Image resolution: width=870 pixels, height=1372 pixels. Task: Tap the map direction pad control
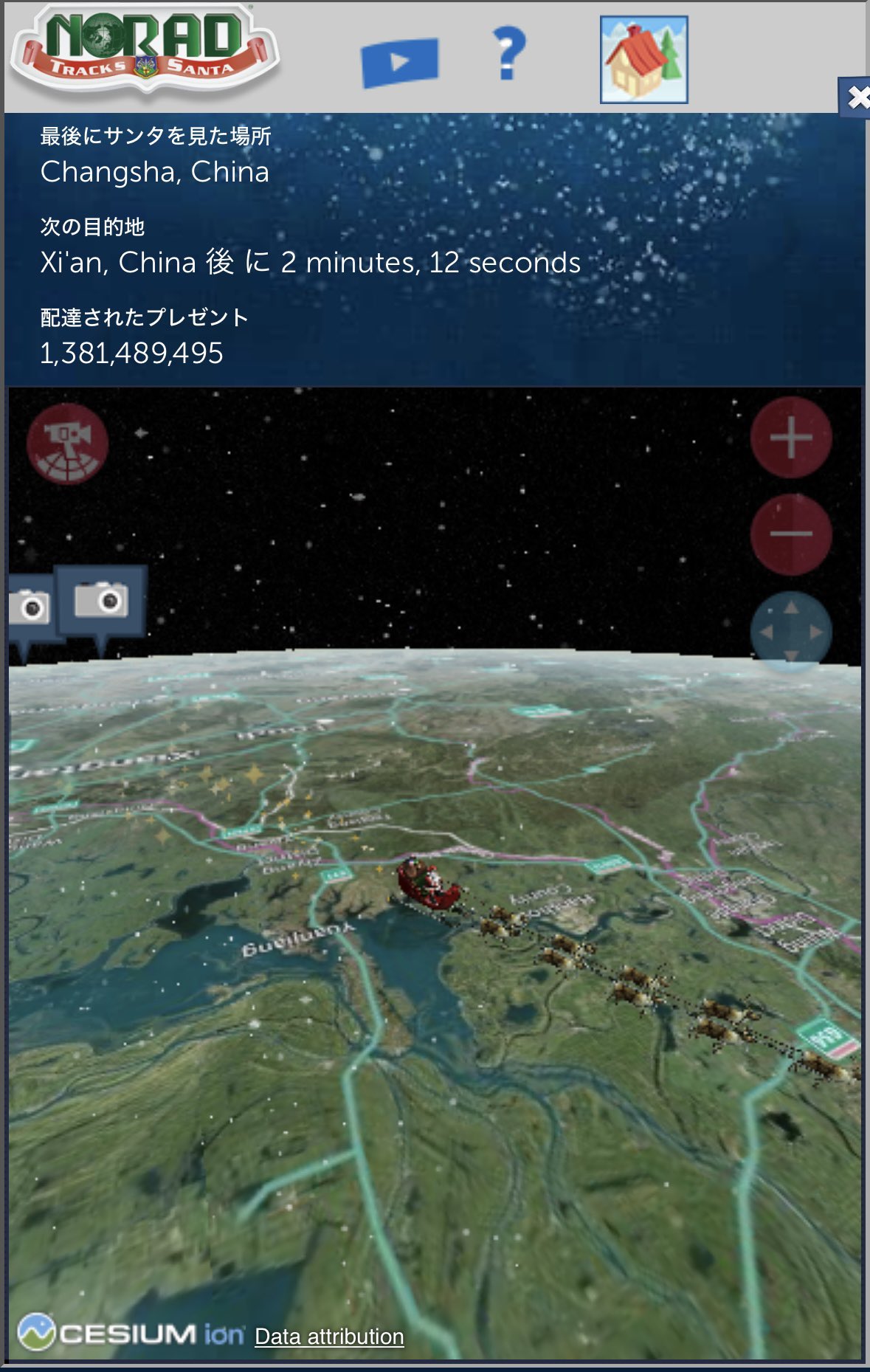coord(791,632)
